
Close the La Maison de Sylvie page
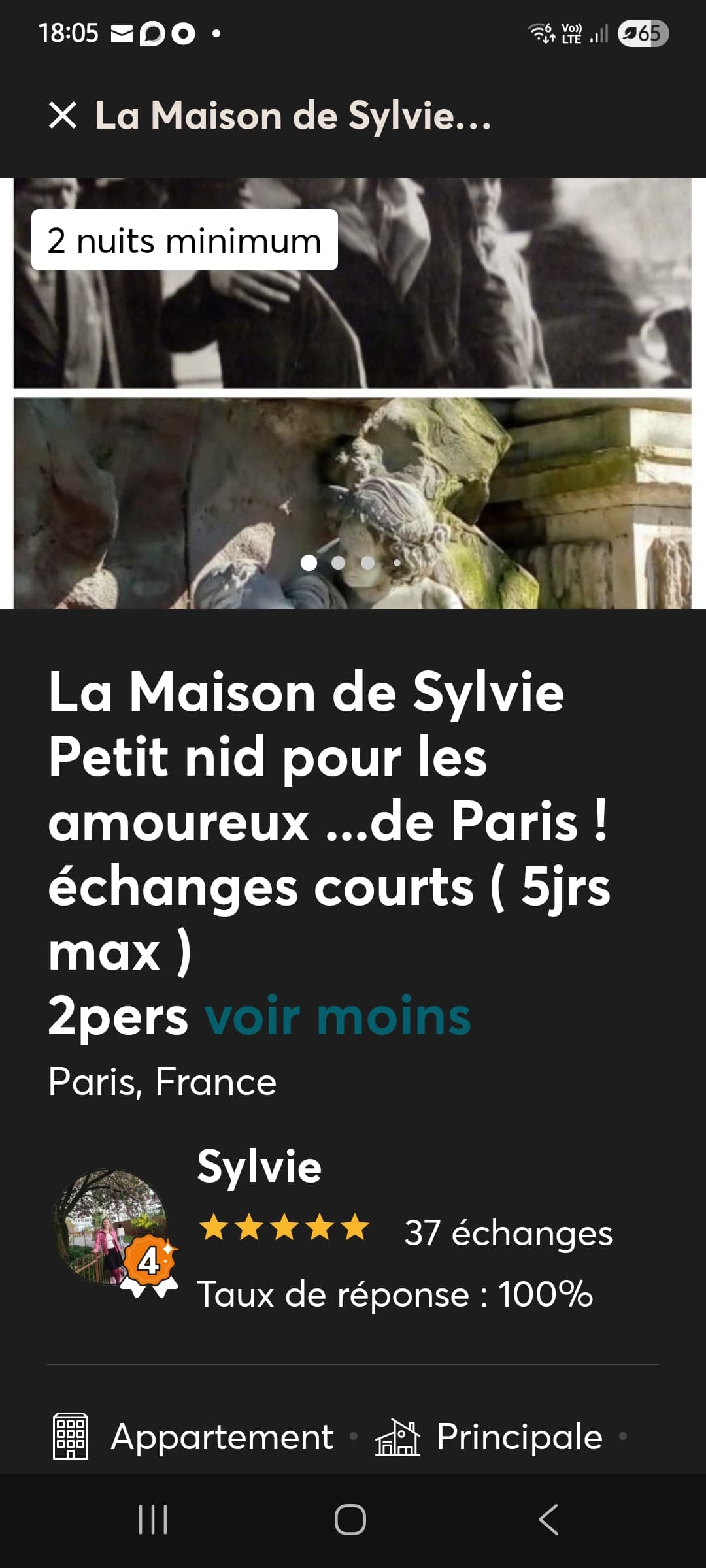coord(63,116)
